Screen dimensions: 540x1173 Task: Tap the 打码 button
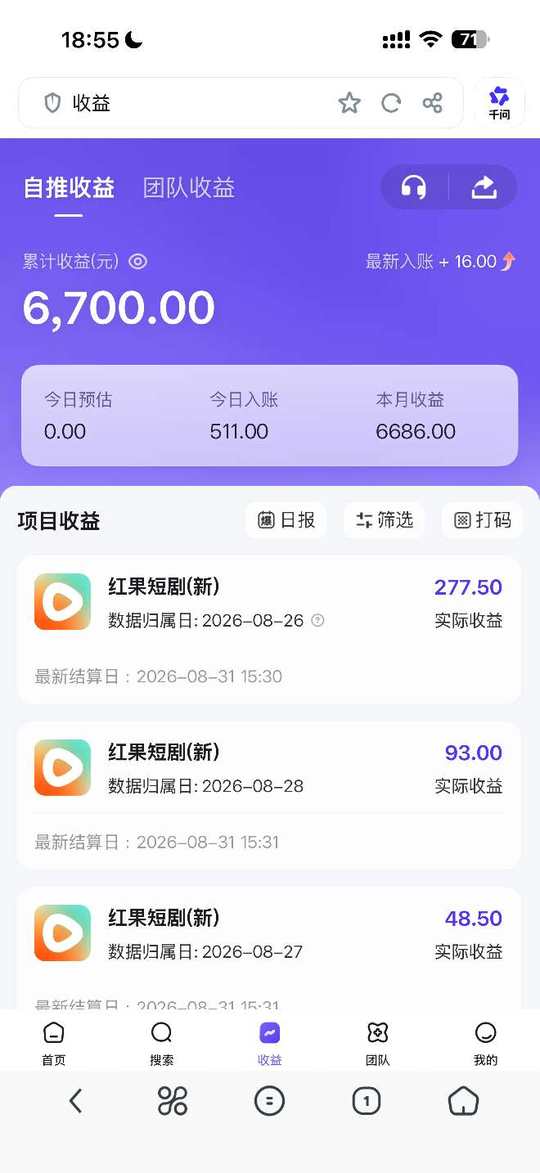coord(482,520)
